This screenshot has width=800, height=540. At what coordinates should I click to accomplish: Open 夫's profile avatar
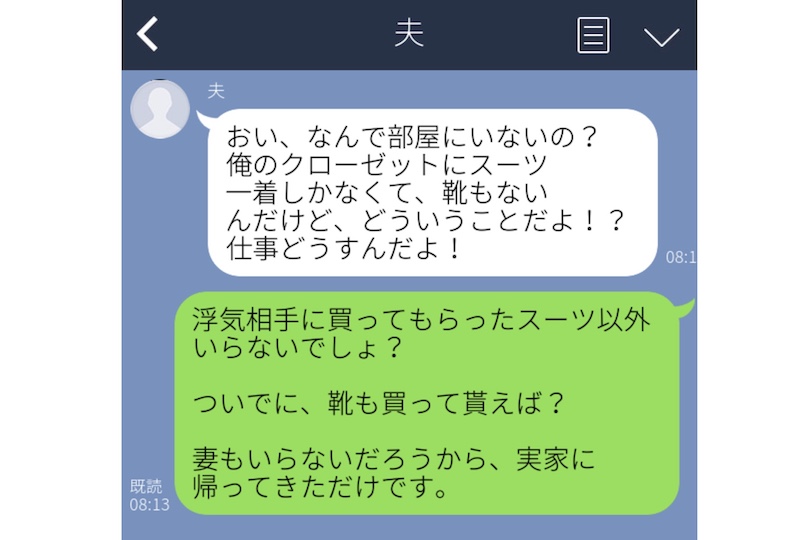pos(162,107)
